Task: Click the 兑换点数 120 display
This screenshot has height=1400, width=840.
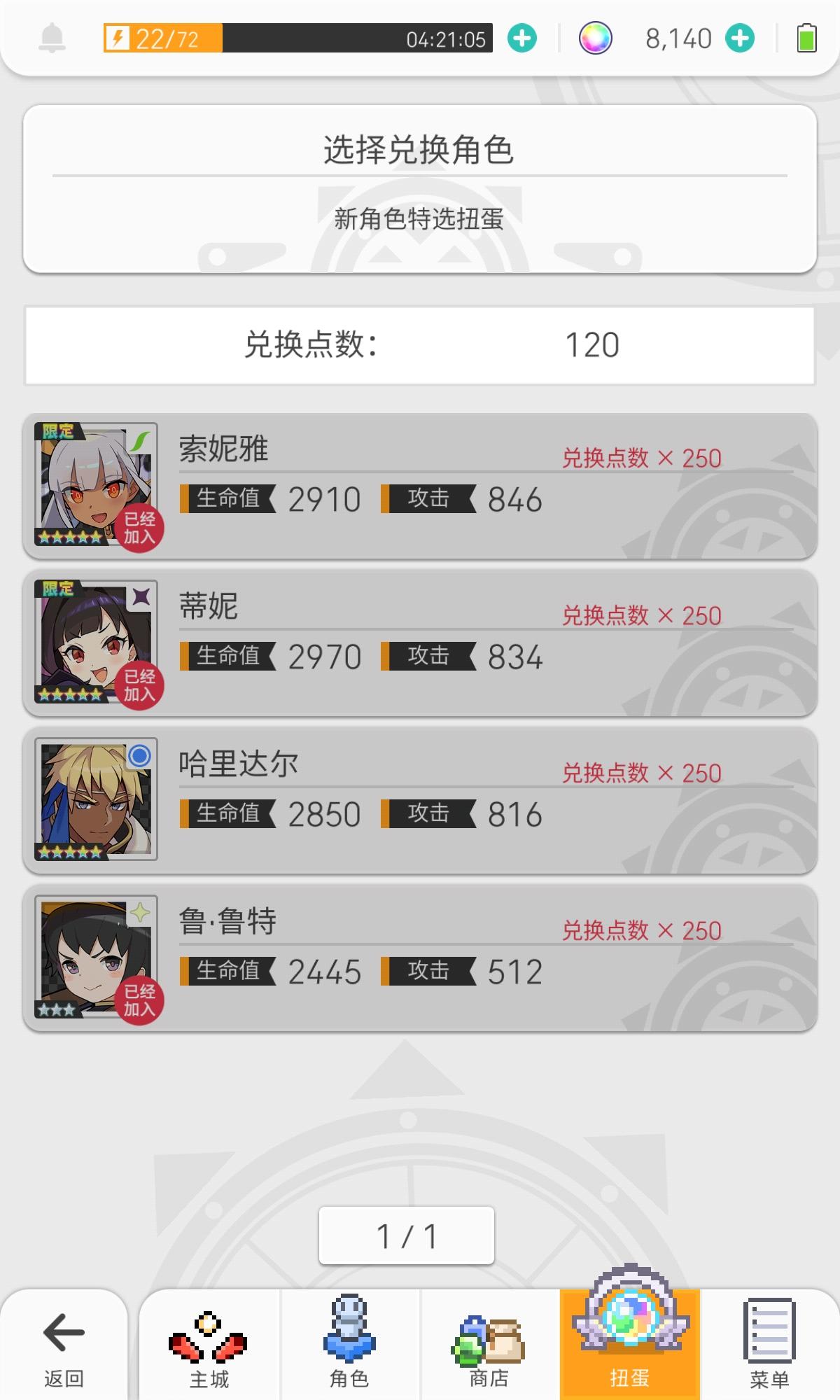Action: (420, 344)
